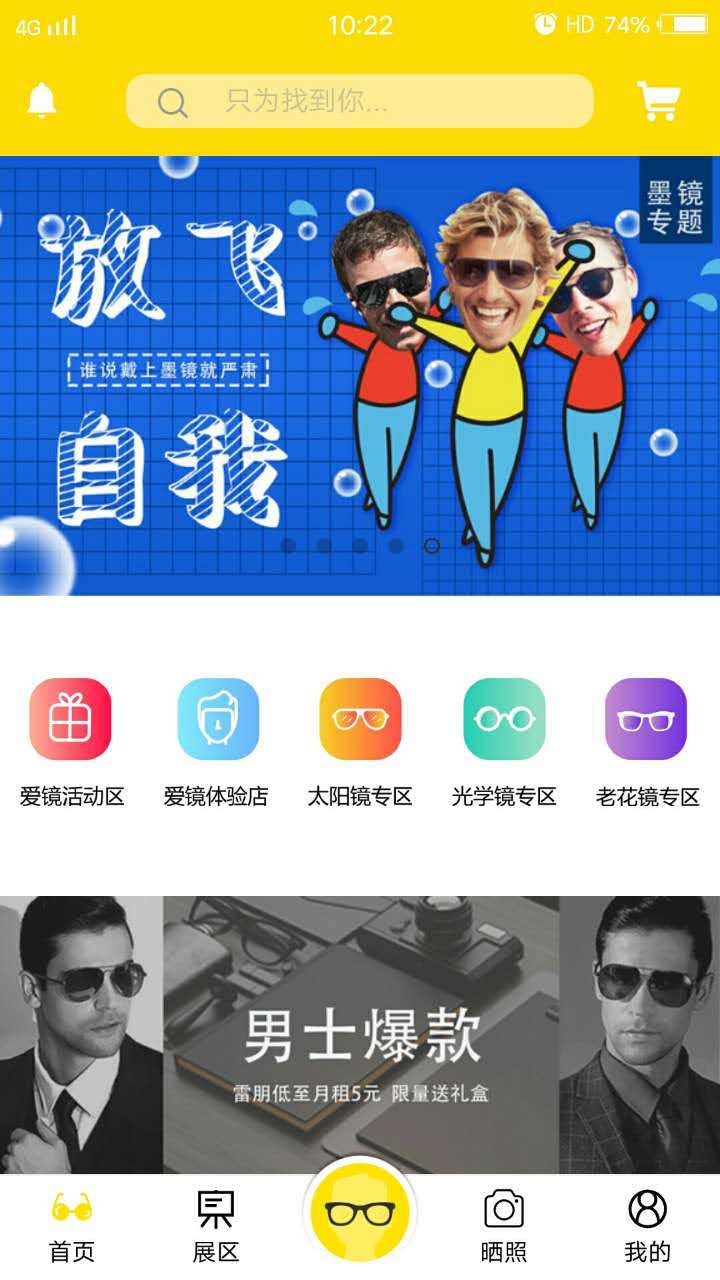Screen dimensions: 720x1280
Task: Open the 男士爆款 promotion banner
Action: coord(360,1035)
